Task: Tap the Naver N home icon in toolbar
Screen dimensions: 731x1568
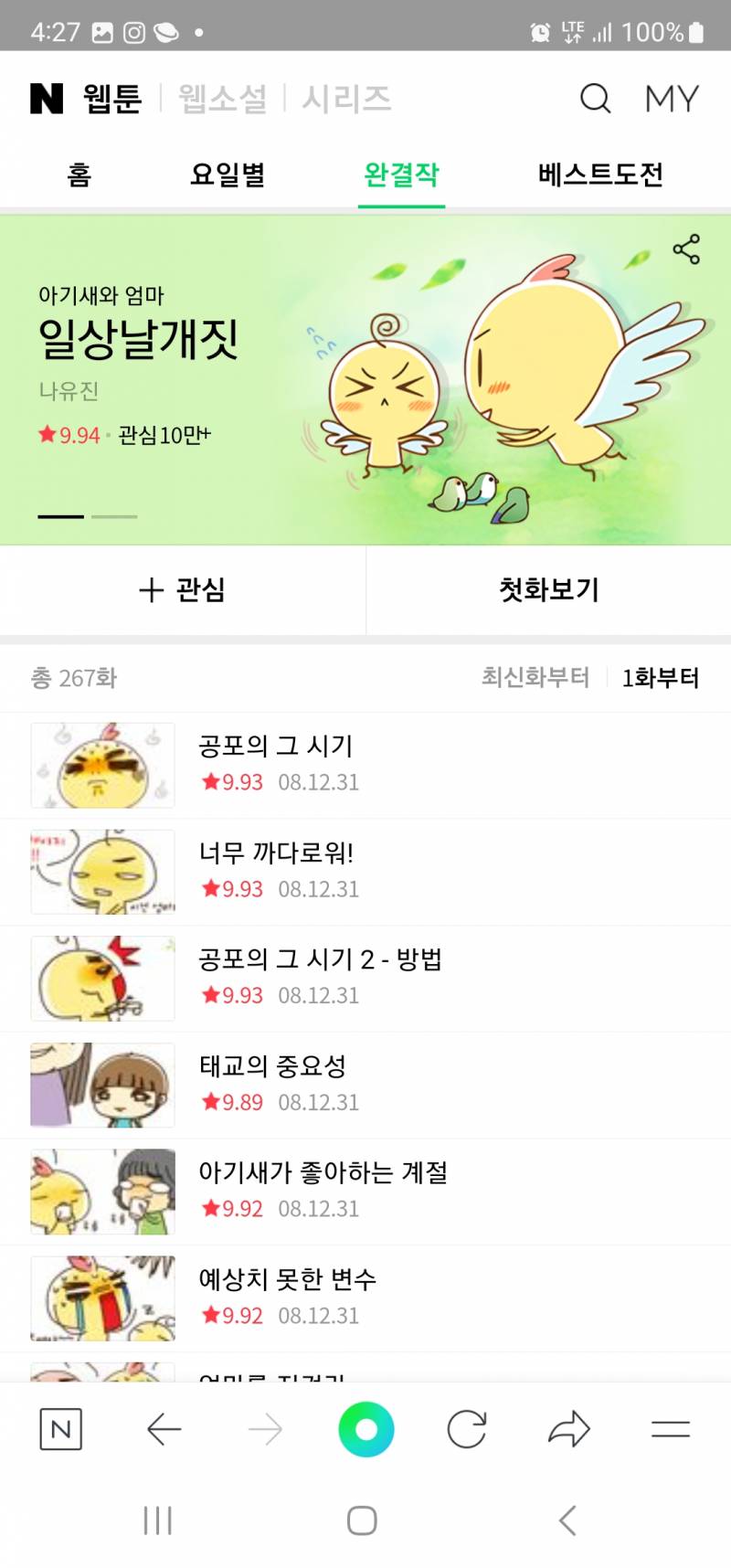Action: tap(60, 1429)
